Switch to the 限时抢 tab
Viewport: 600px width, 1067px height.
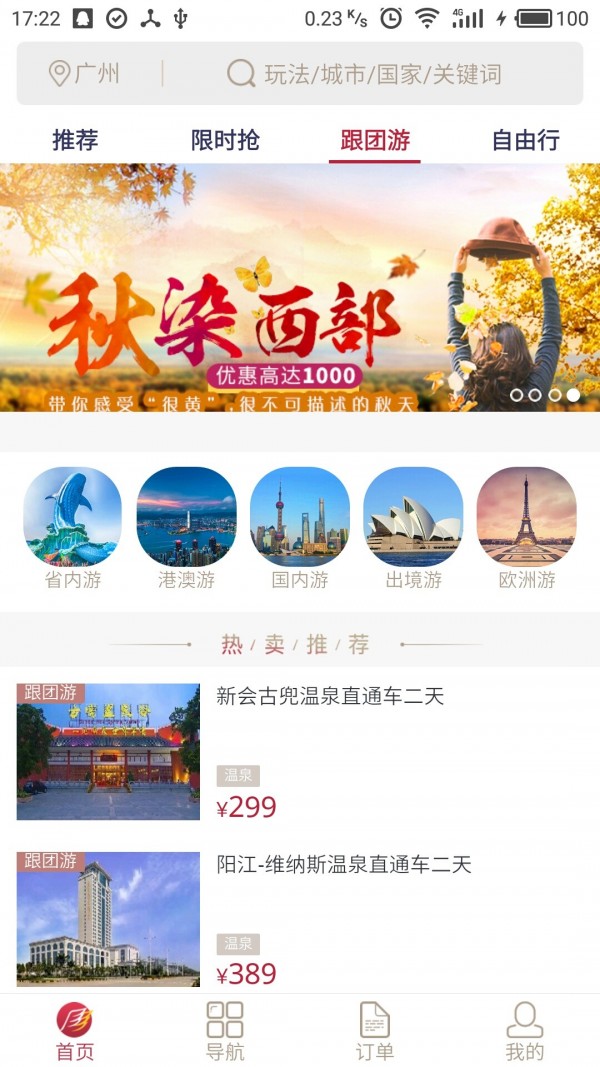(x=225, y=140)
